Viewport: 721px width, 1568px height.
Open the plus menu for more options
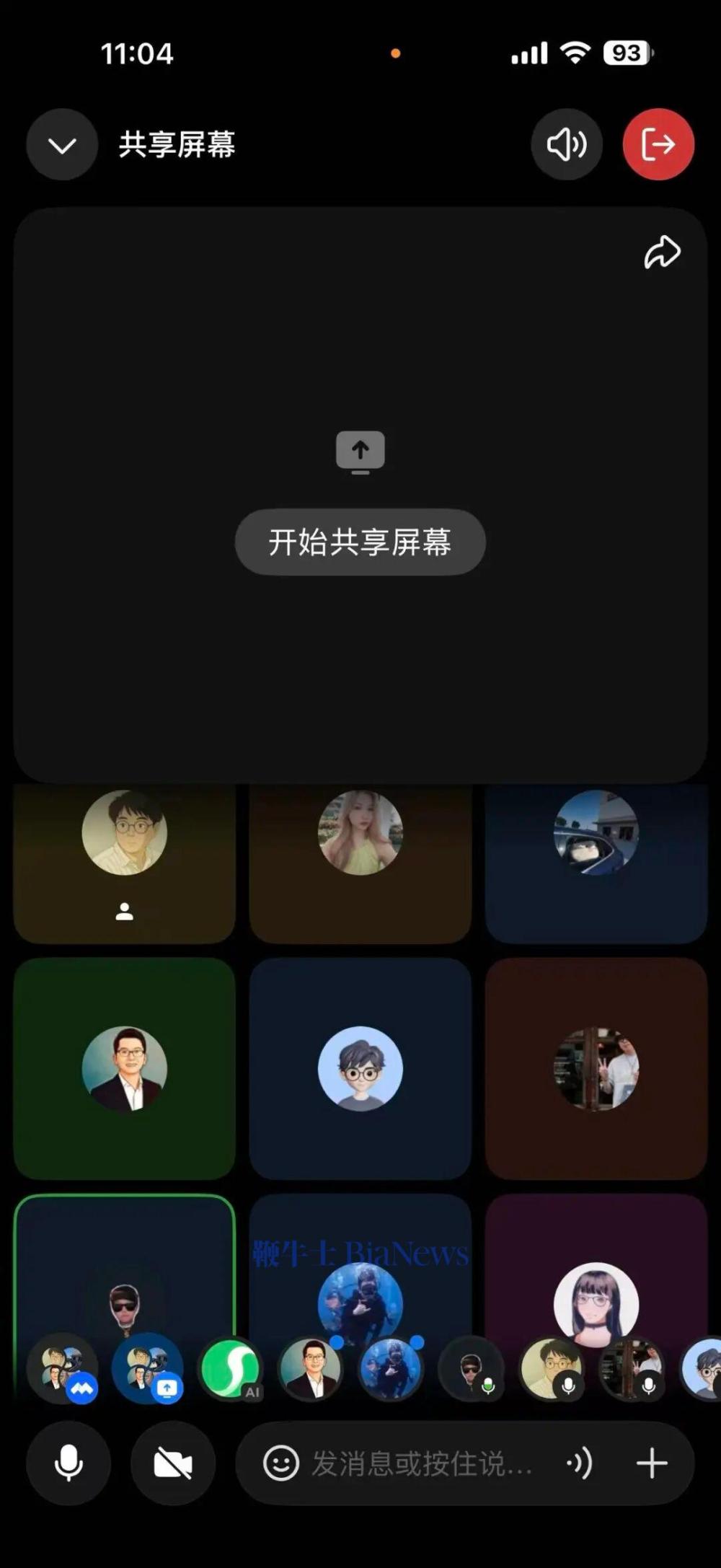(652, 1463)
